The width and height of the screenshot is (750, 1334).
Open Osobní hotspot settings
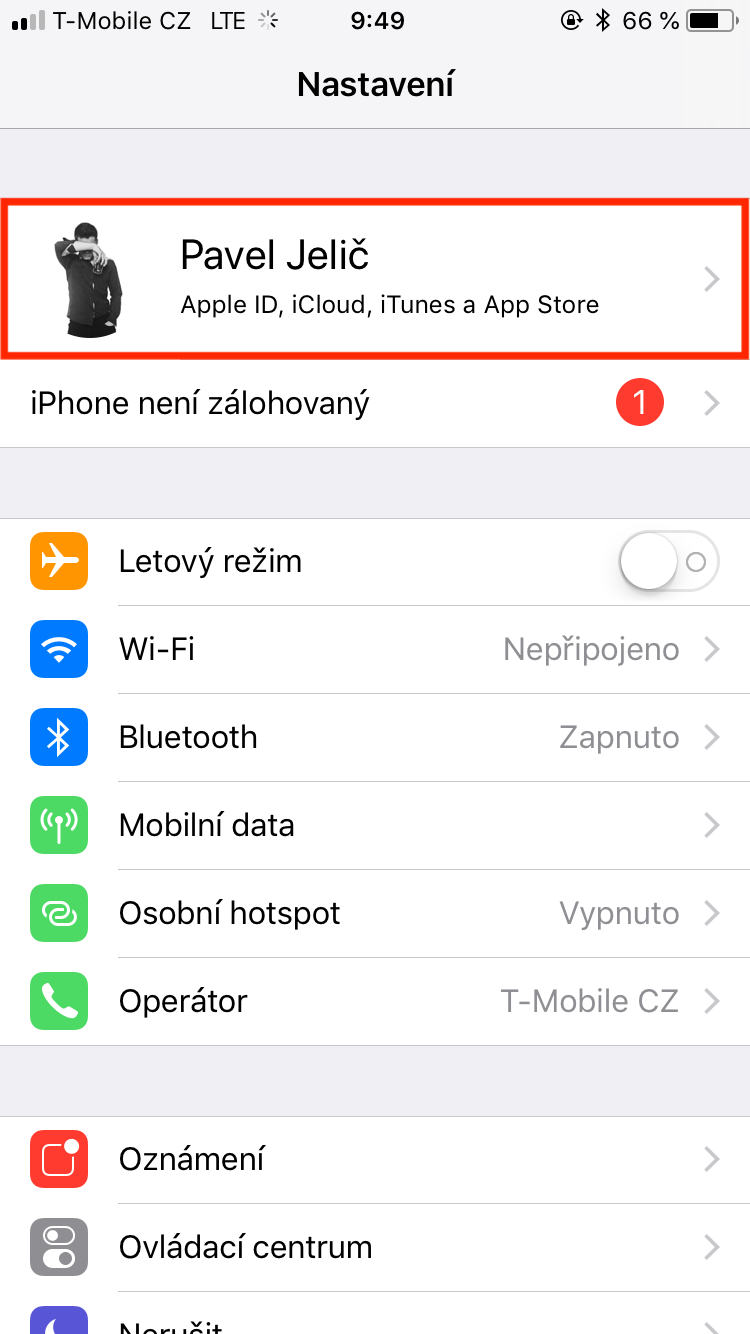[x=375, y=914]
